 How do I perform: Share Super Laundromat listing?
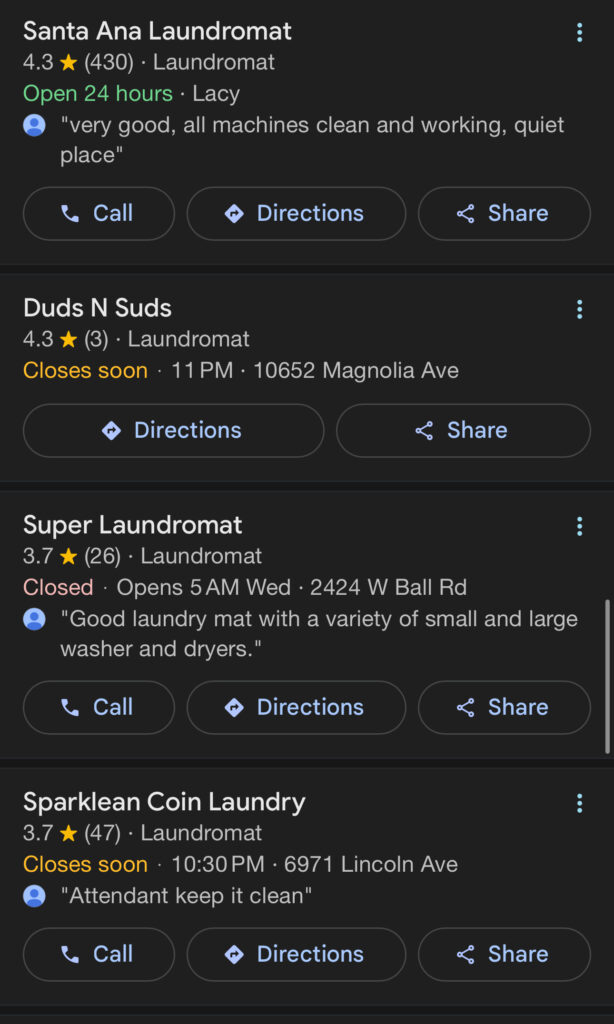point(504,707)
